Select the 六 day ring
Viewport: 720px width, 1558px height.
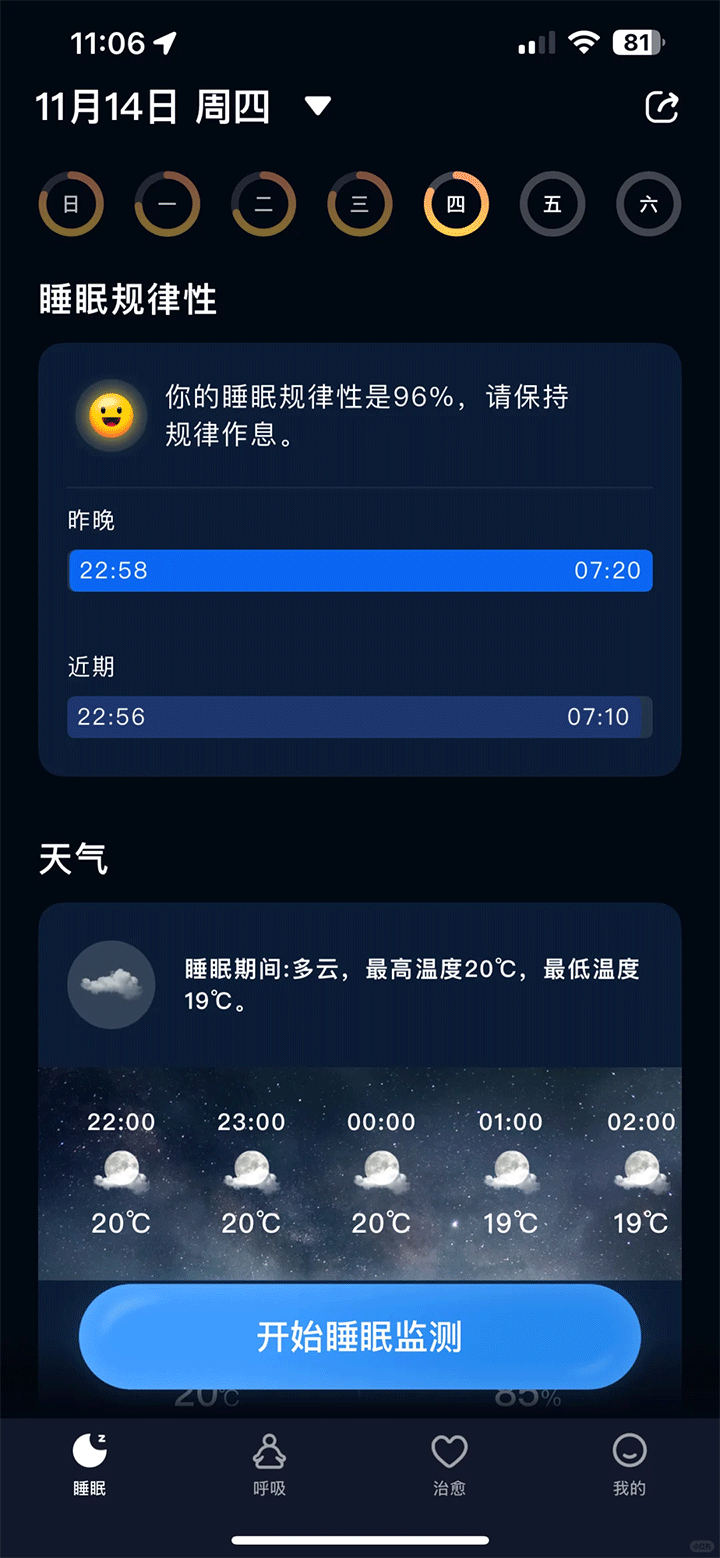coord(648,205)
